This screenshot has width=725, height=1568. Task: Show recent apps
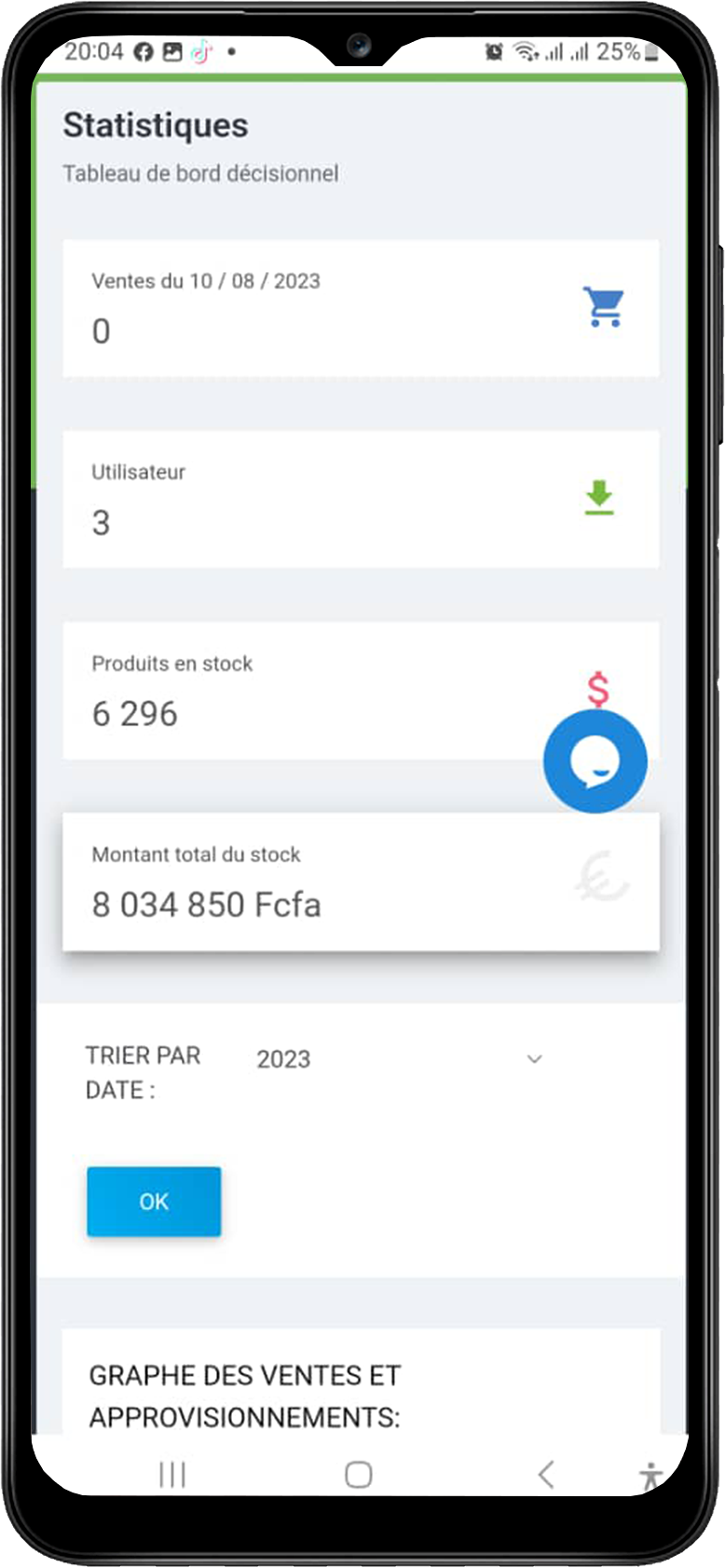(x=172, y=1474)
